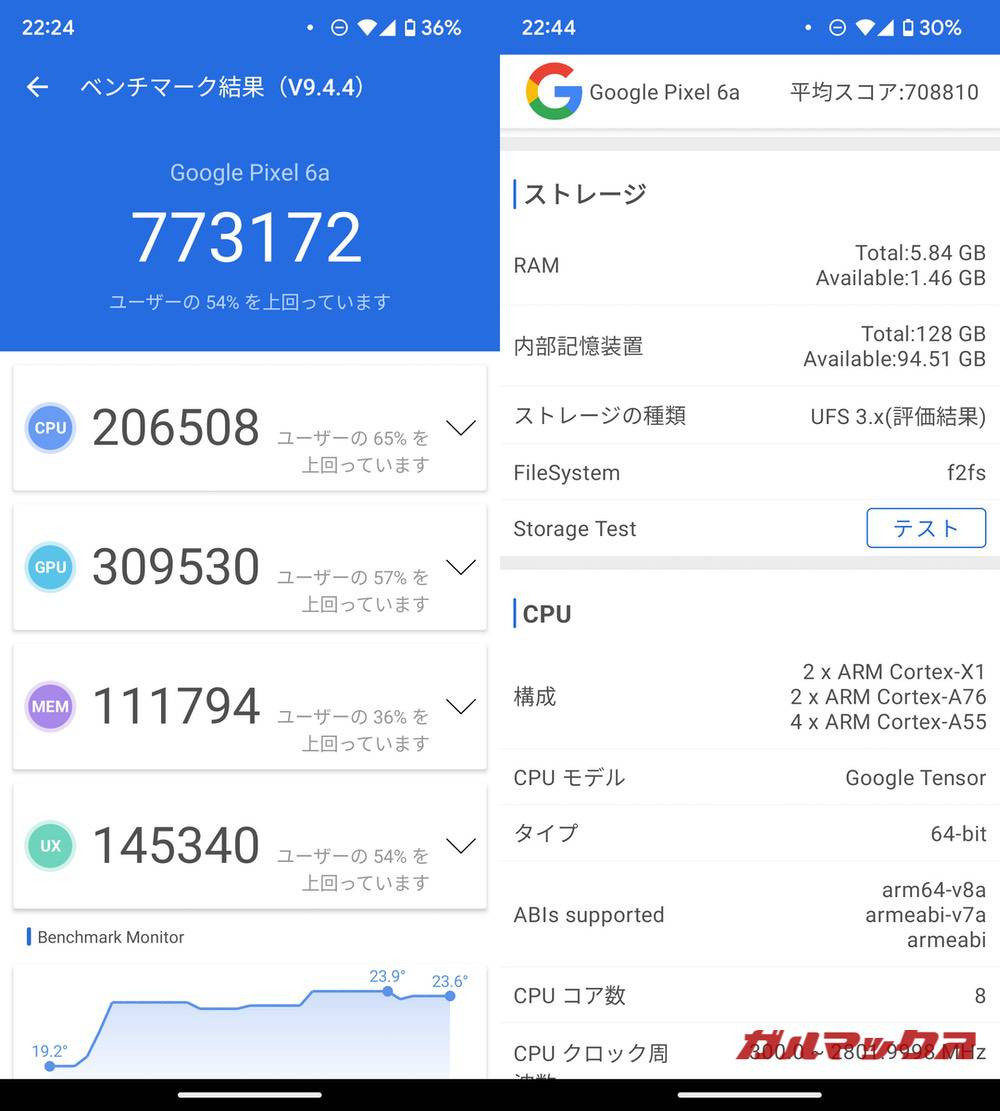Expand the MEM score breakdown

tap(461, 706)
